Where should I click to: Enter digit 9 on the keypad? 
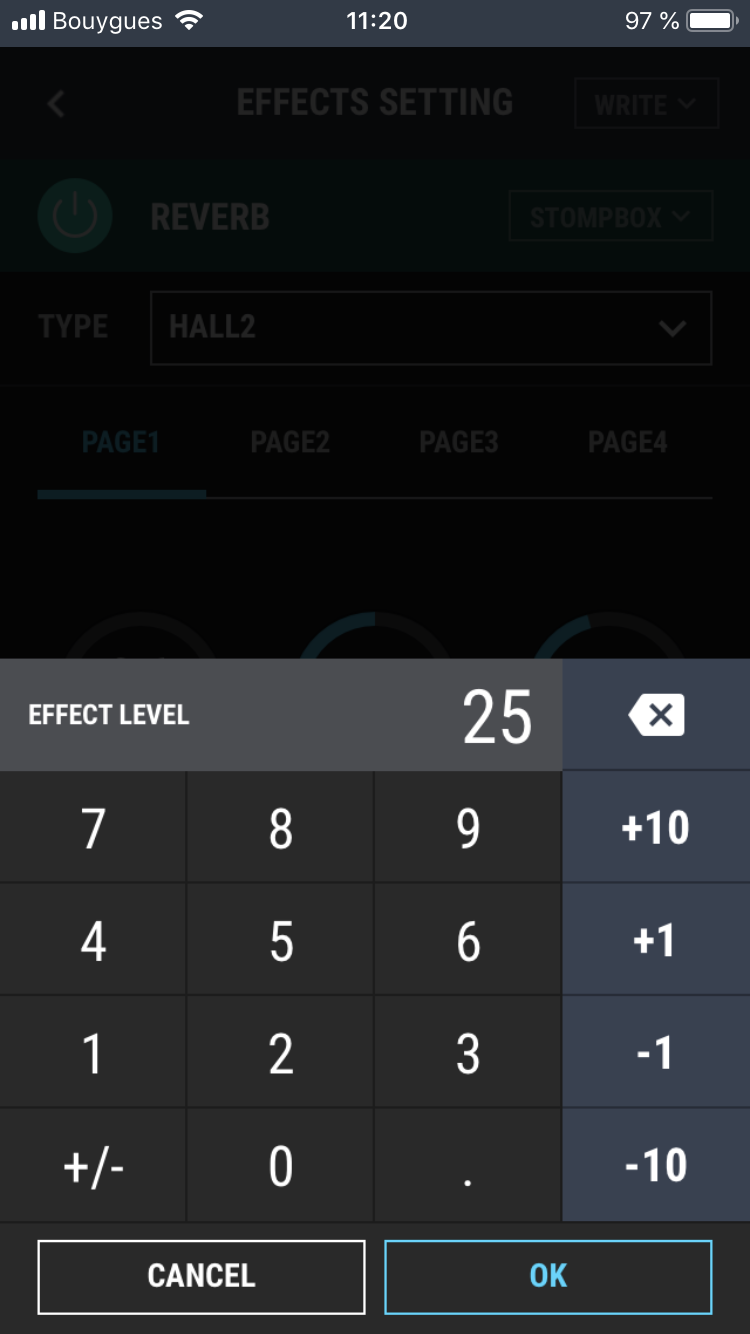468,828
